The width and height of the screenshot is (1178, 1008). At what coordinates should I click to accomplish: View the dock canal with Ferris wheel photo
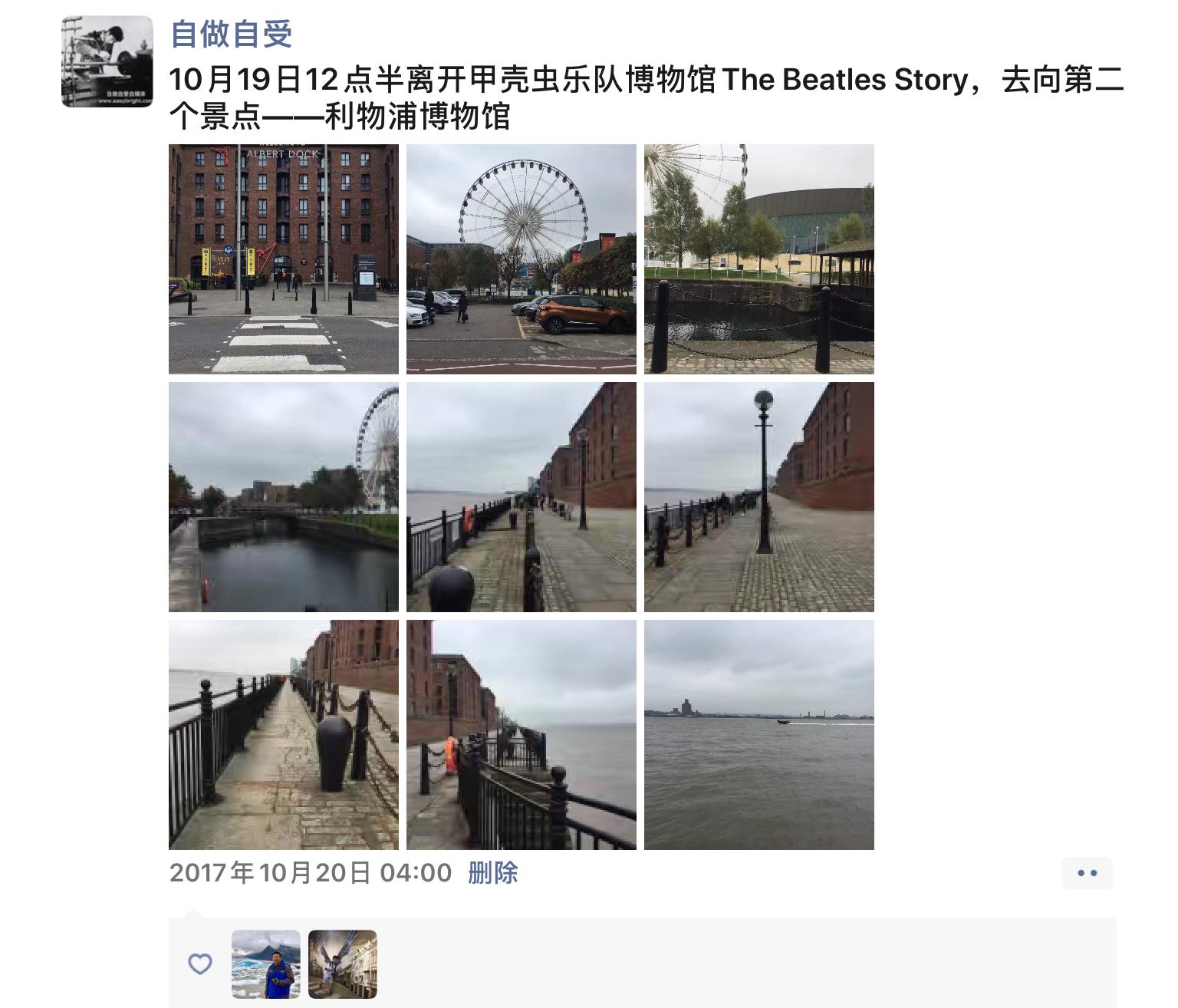click(284, 497)
